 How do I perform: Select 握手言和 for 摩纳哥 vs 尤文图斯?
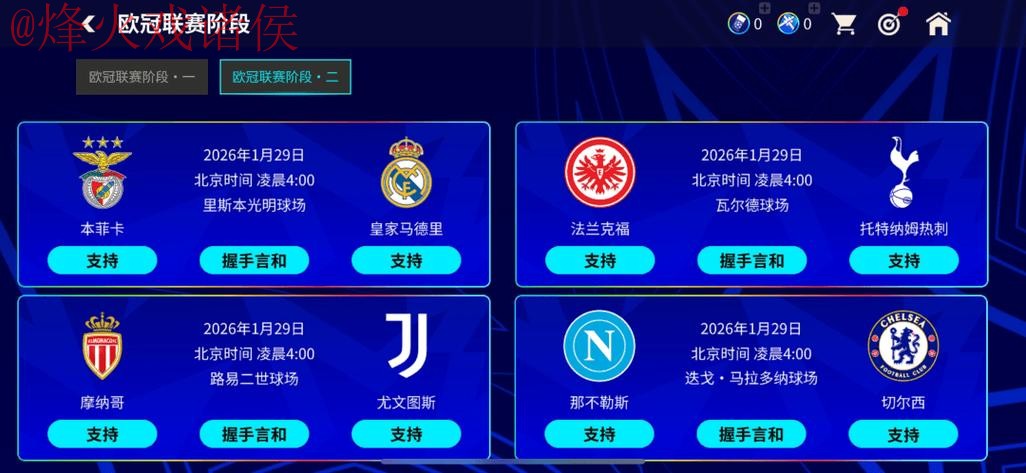pyautogui.click(x=254, y=434)
